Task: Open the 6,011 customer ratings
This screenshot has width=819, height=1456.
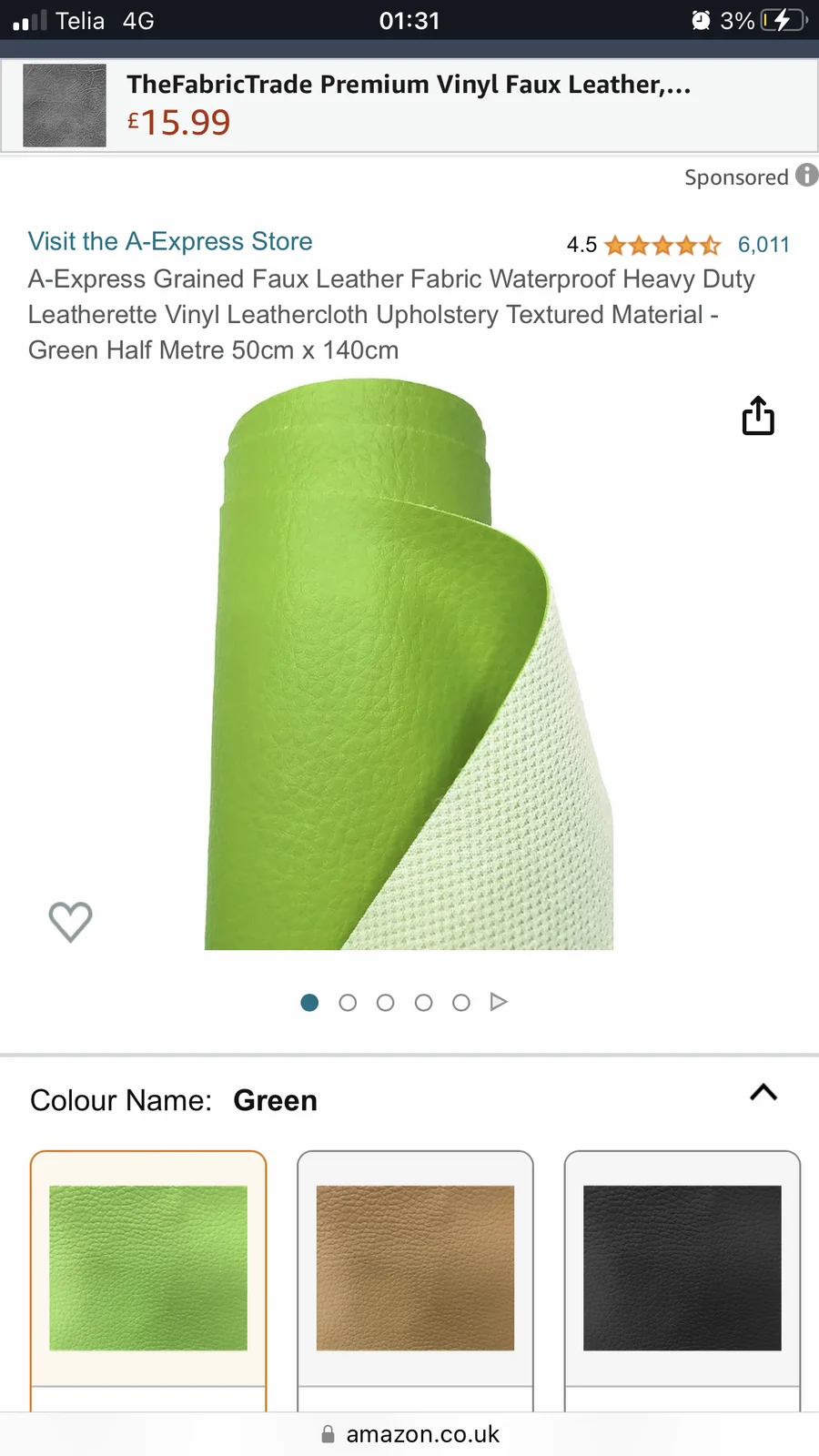Action: click(763, 245)
